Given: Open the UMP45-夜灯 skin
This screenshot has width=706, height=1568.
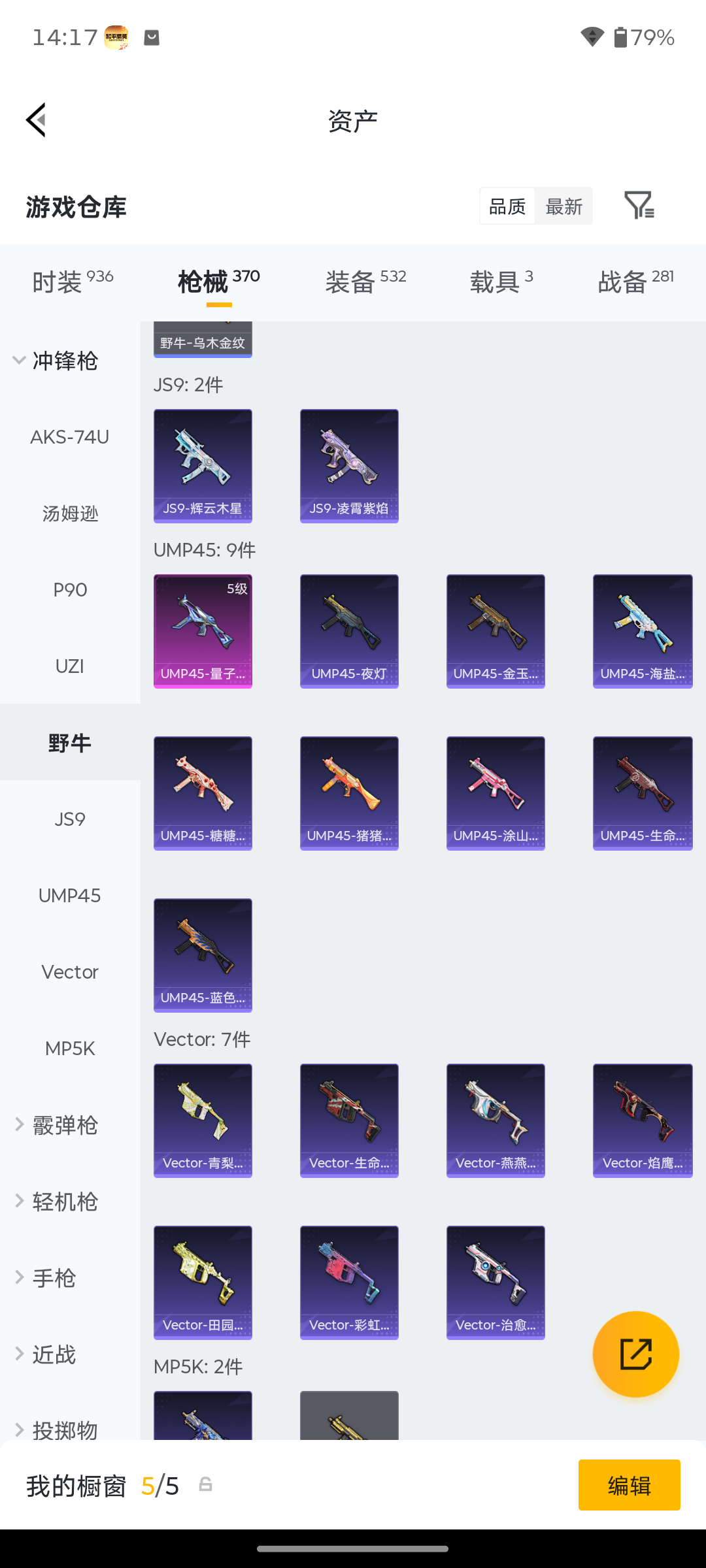Looking at the screenshot, I should coord(349,631).
